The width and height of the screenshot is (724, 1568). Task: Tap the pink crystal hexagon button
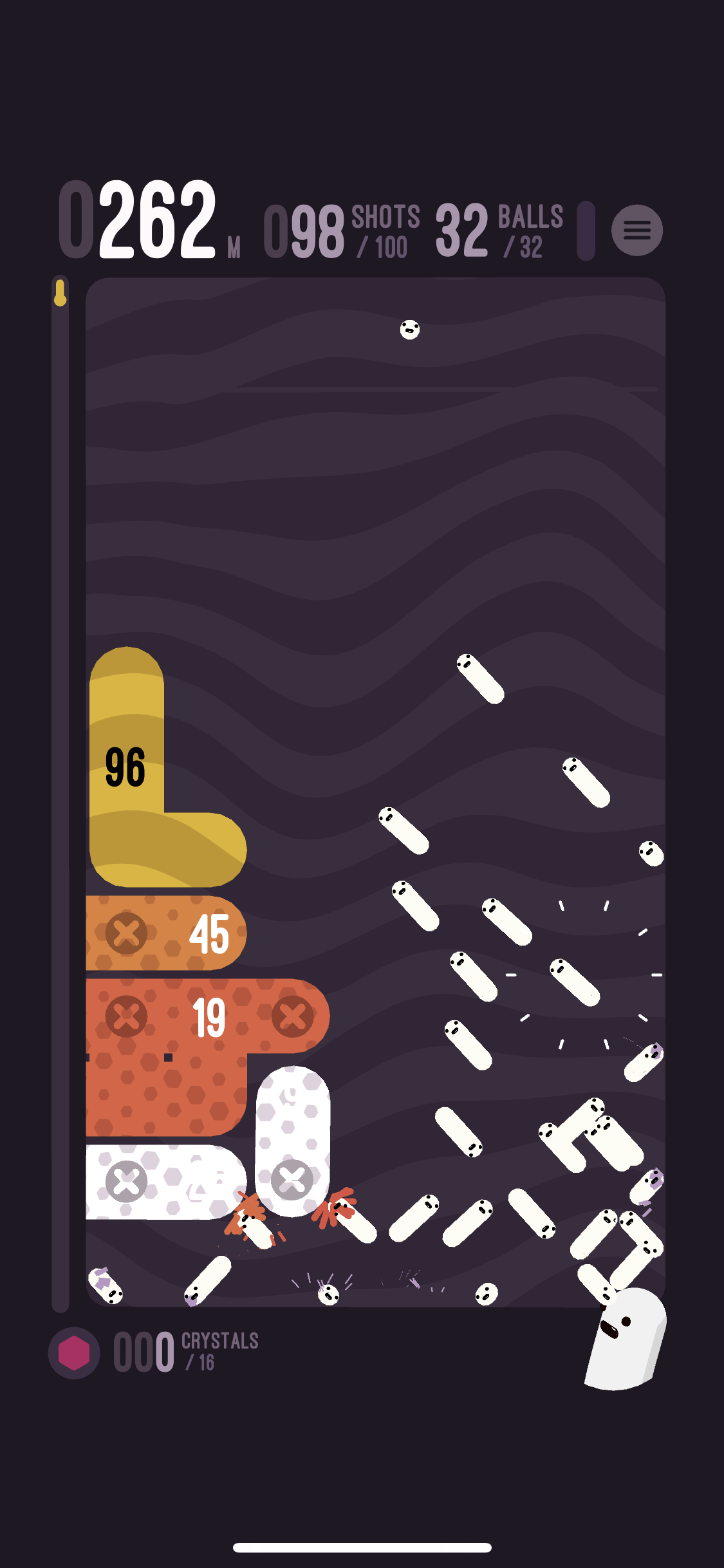click(x=74, y=1352)
